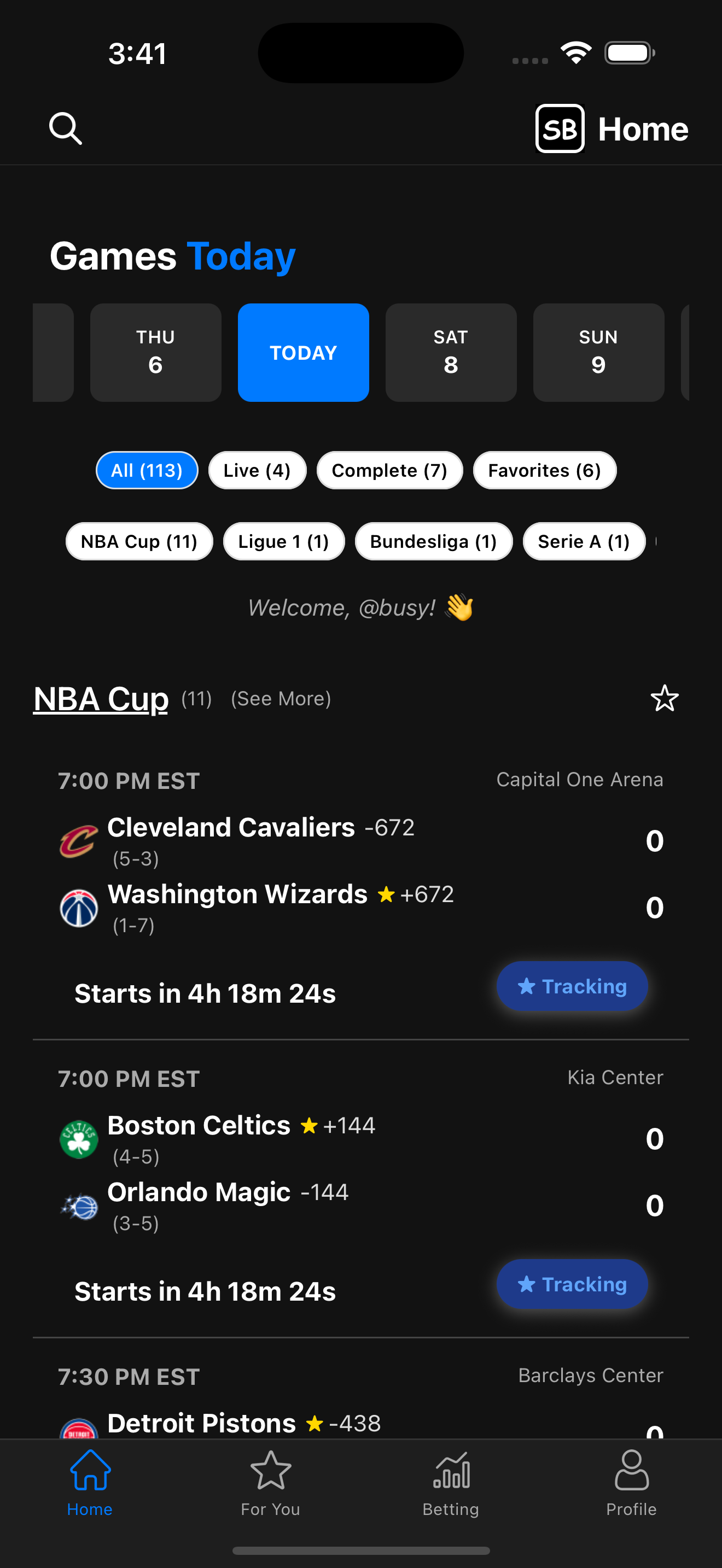This screenshot has height=1568, width=722.
Task: Disable tracking for Celtics vs Magic game
Action: click(x=572, y=1284)
